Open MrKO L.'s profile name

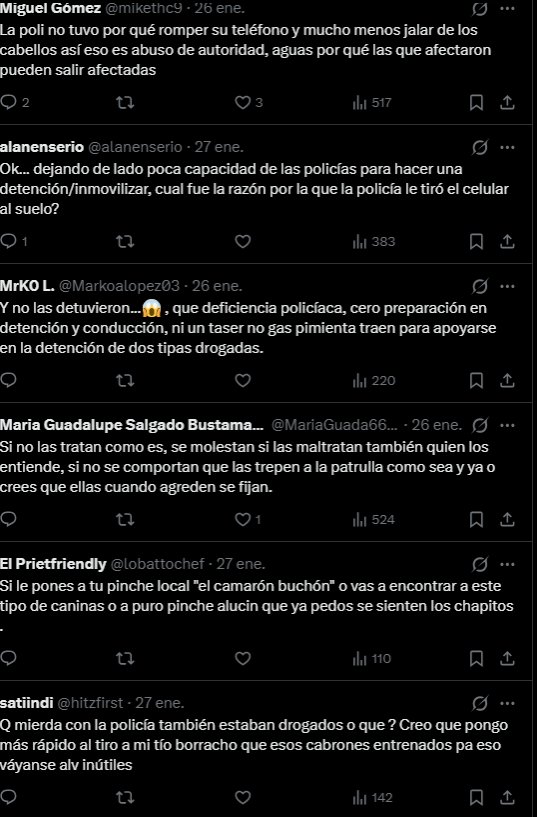27,286
